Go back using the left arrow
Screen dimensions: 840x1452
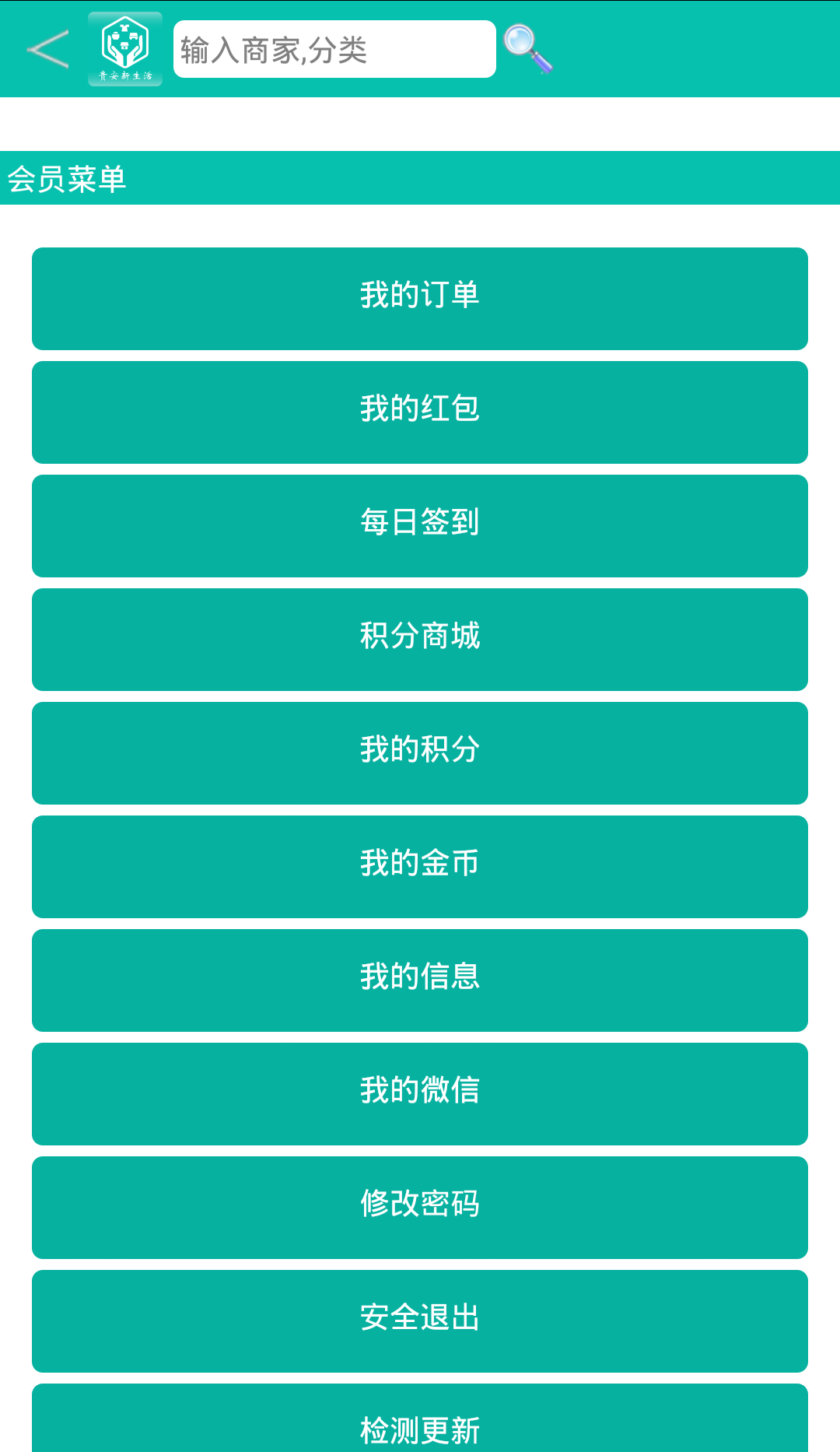(48, 49)
